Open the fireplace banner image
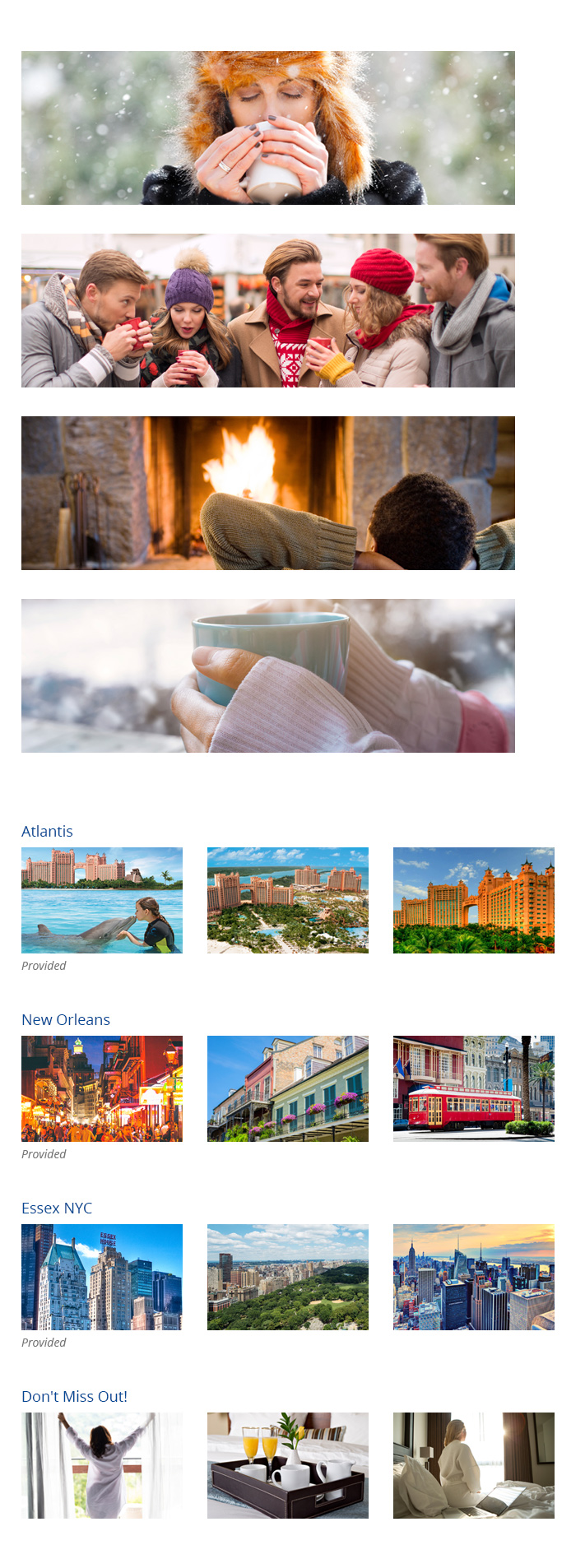Viewport: 585px width, 1568px height. pyautogui.click(x=268, y=493)
